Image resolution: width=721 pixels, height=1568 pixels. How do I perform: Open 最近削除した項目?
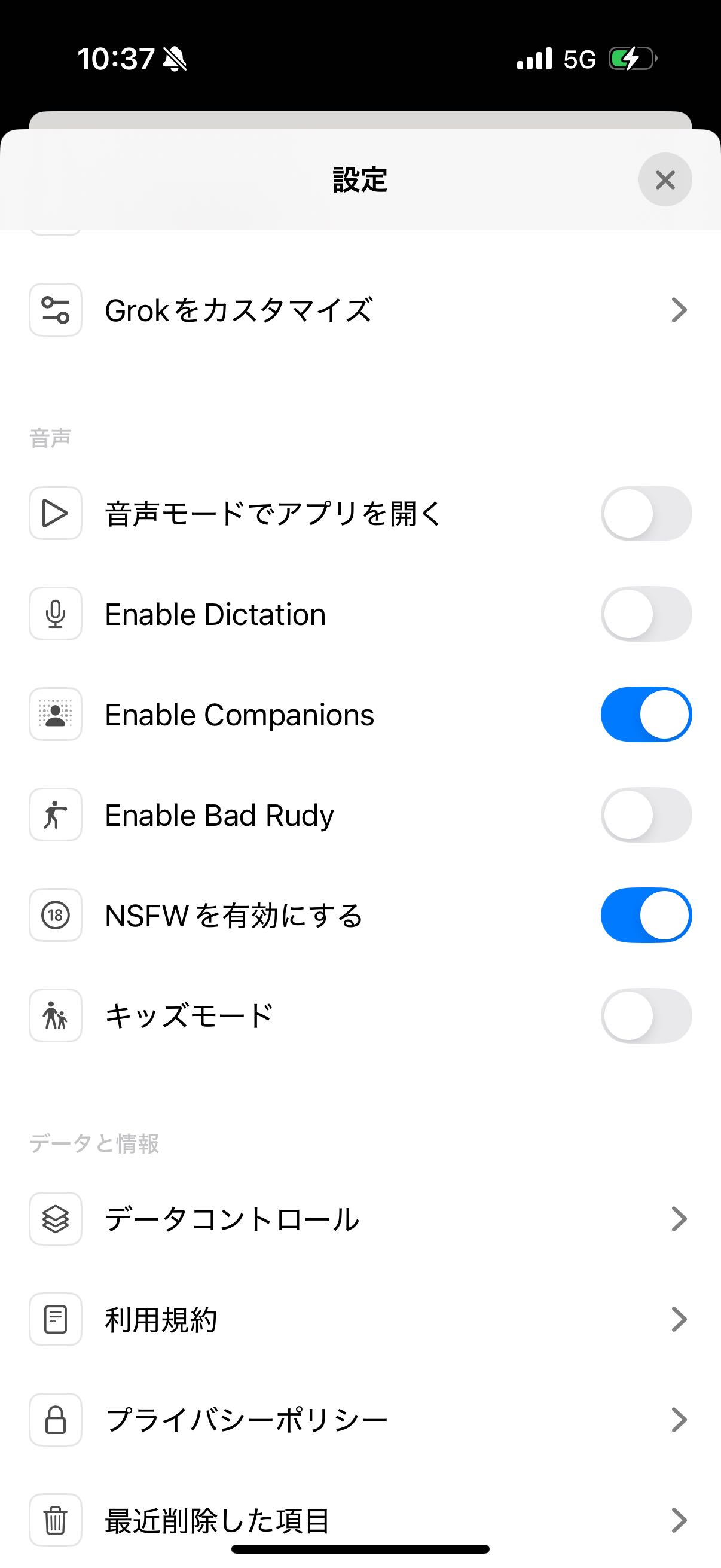(360, 1520)
